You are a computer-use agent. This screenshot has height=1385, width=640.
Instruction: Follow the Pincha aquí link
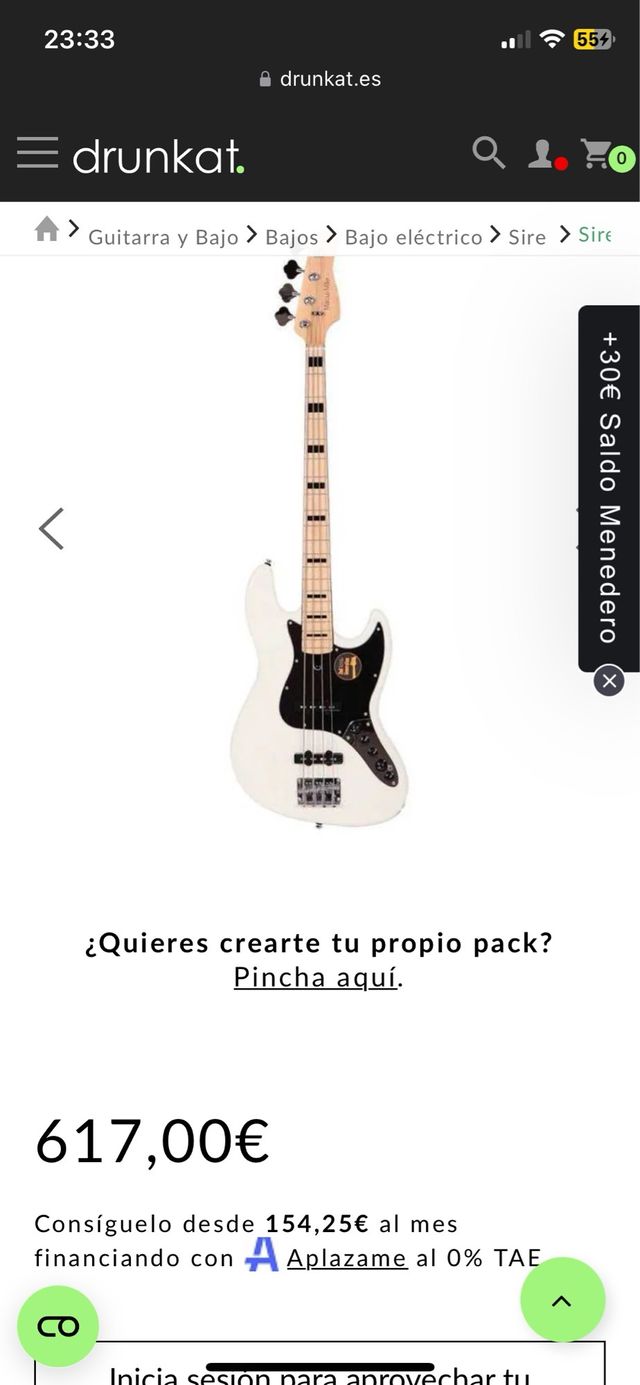(x=316, y=977)
